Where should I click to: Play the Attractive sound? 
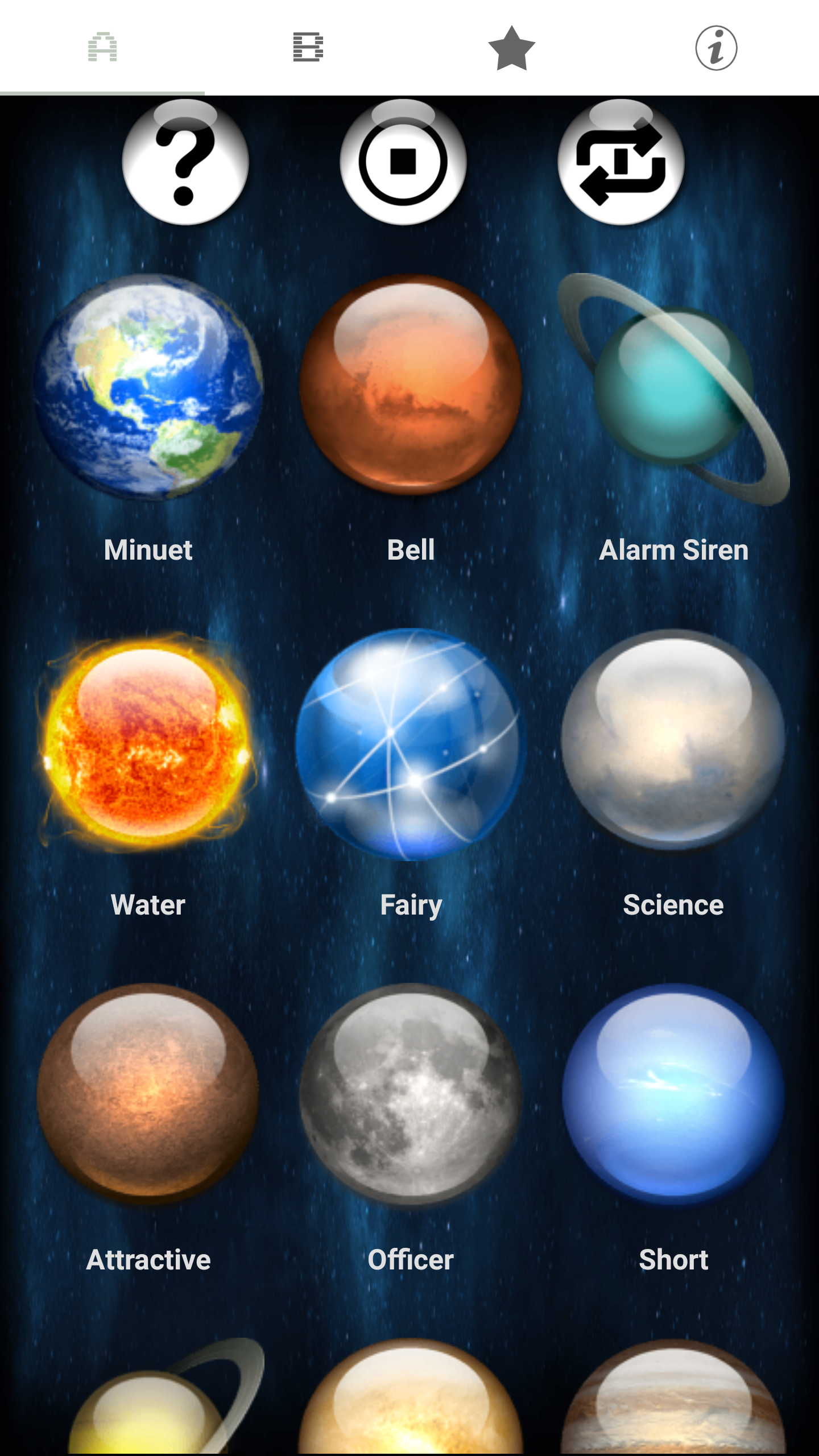tap(148, 1094)
